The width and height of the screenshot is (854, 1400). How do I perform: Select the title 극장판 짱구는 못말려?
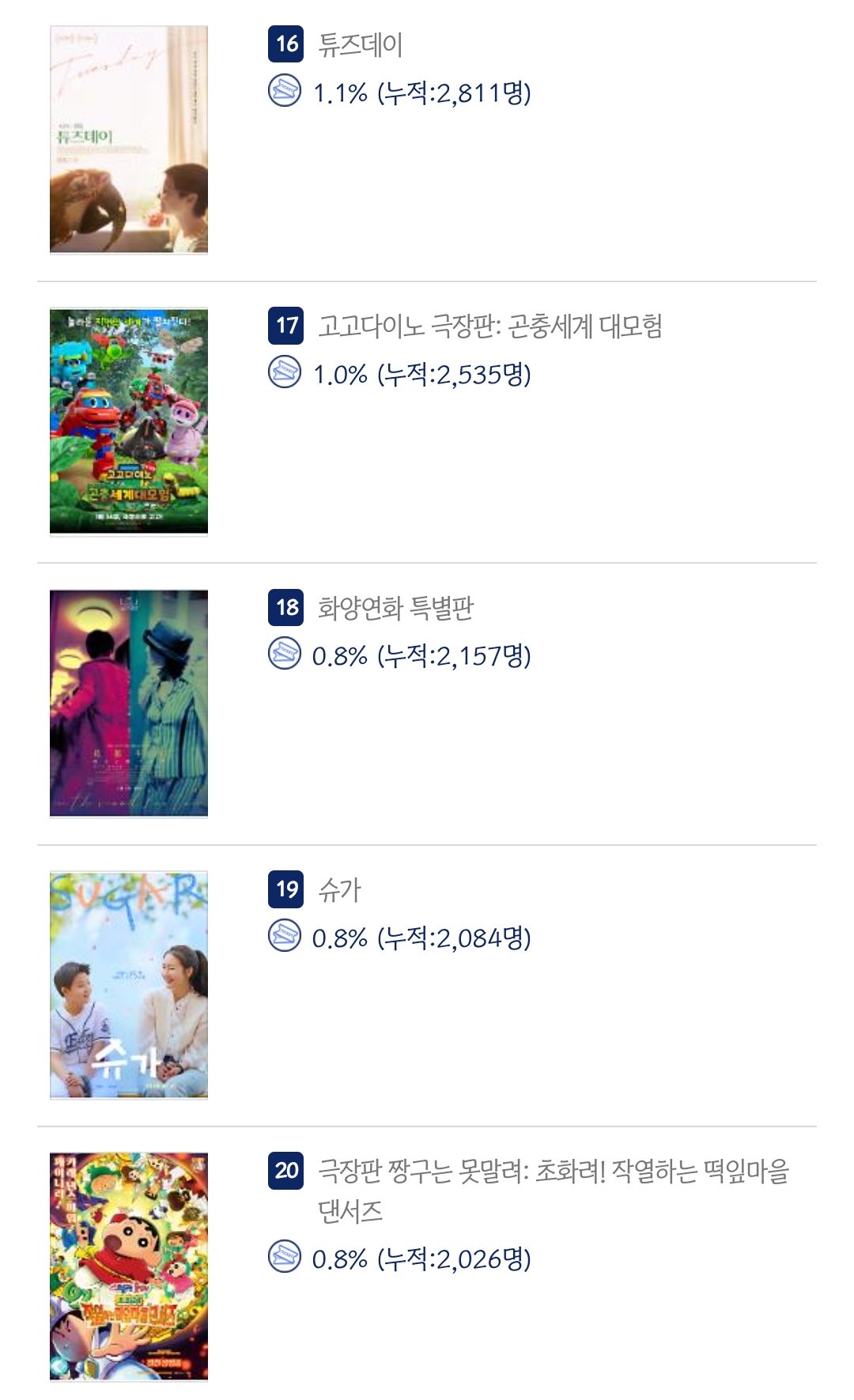tap(553, 1172)
